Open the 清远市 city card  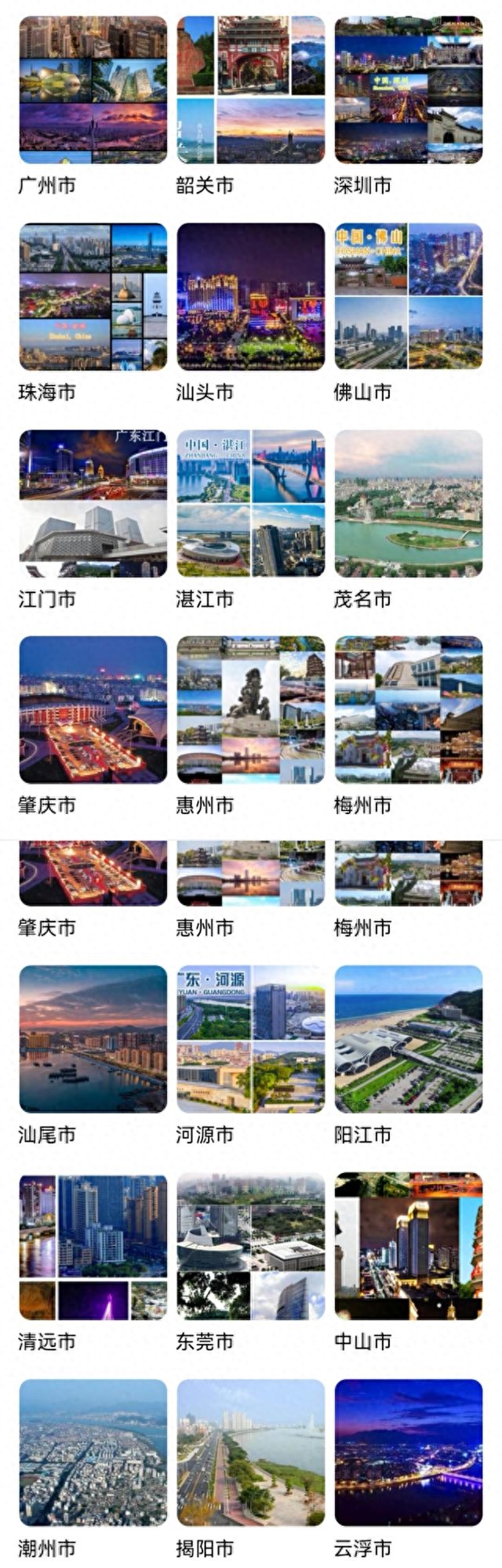[93, 1246]
